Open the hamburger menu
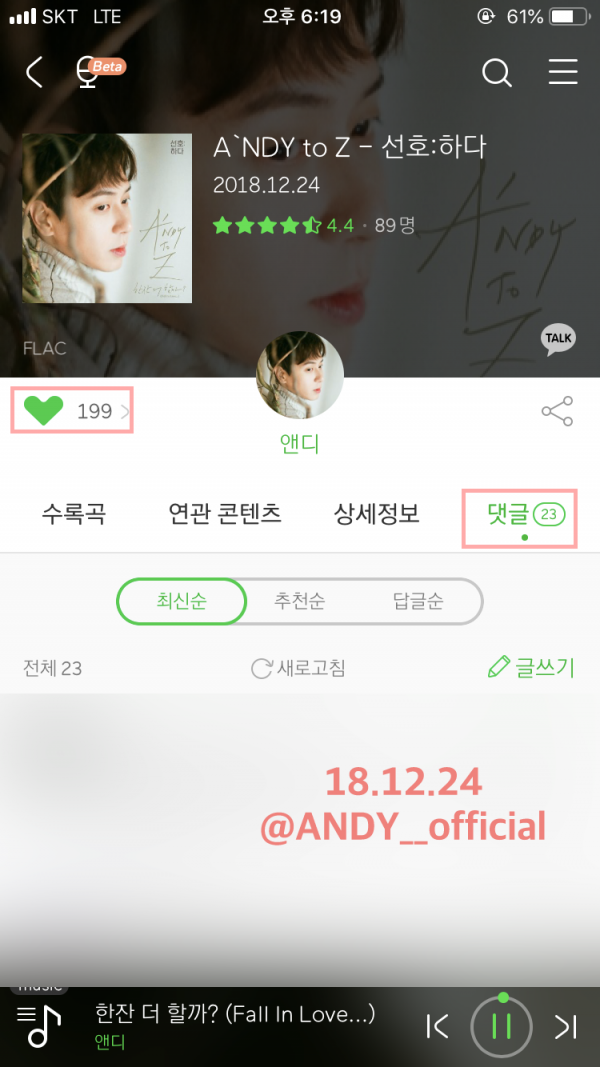 click(563, 73)
